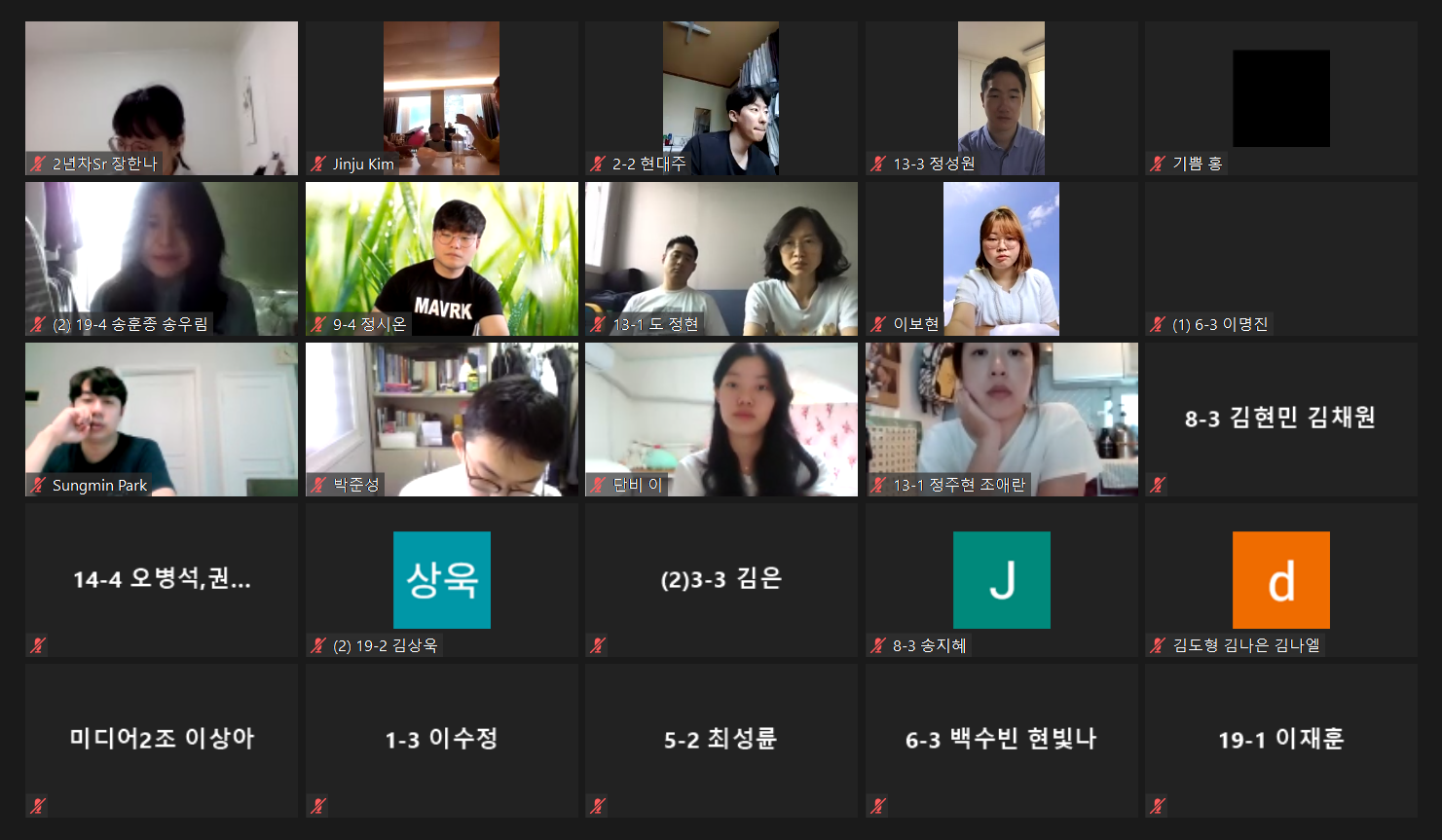Screen dimensions: 1442x840
Task: Select the 단비 이 video tile
Action: coord(721,419)
